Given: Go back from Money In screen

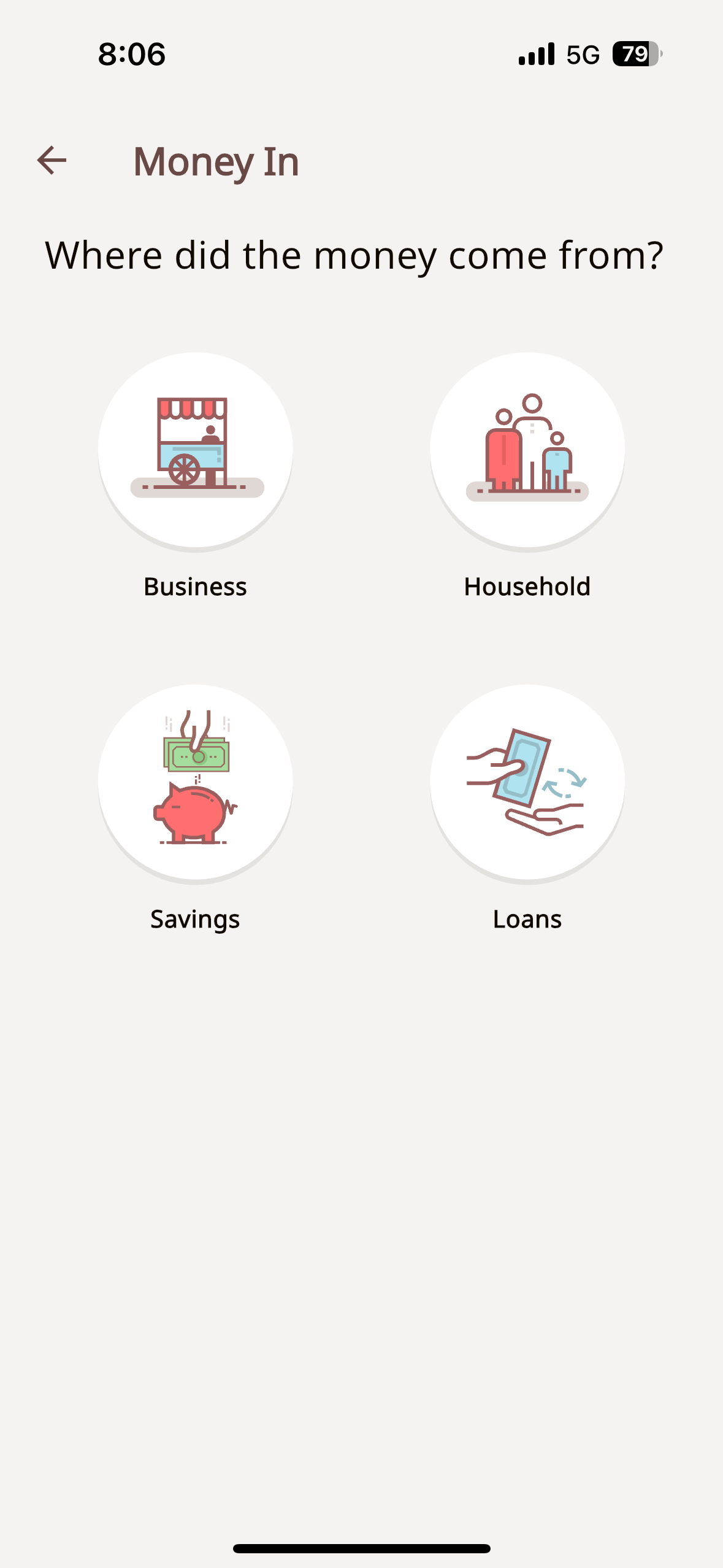Looking at the screenshot, I should [x=52, y=161].
